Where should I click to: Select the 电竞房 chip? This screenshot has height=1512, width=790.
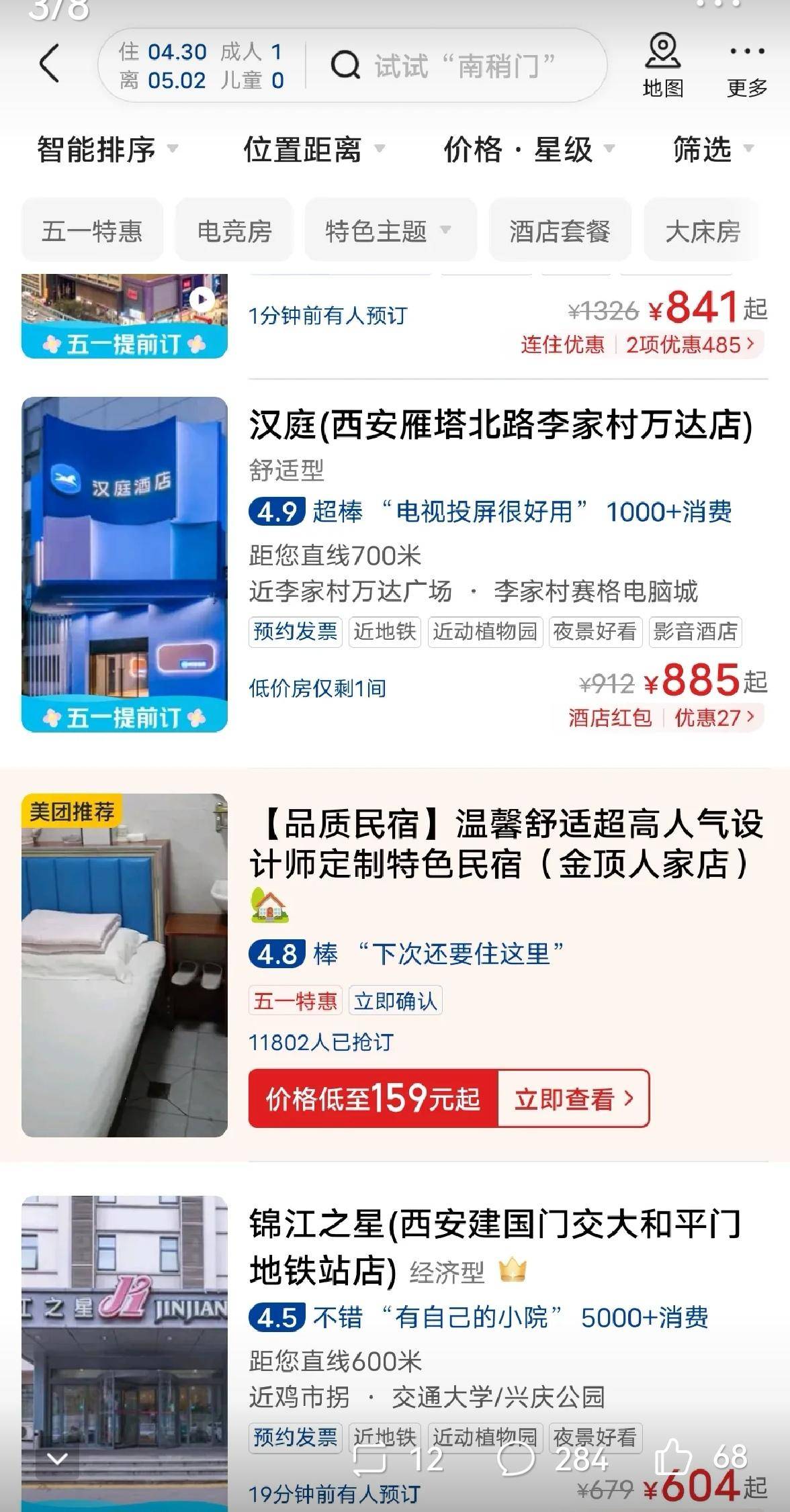234,232
